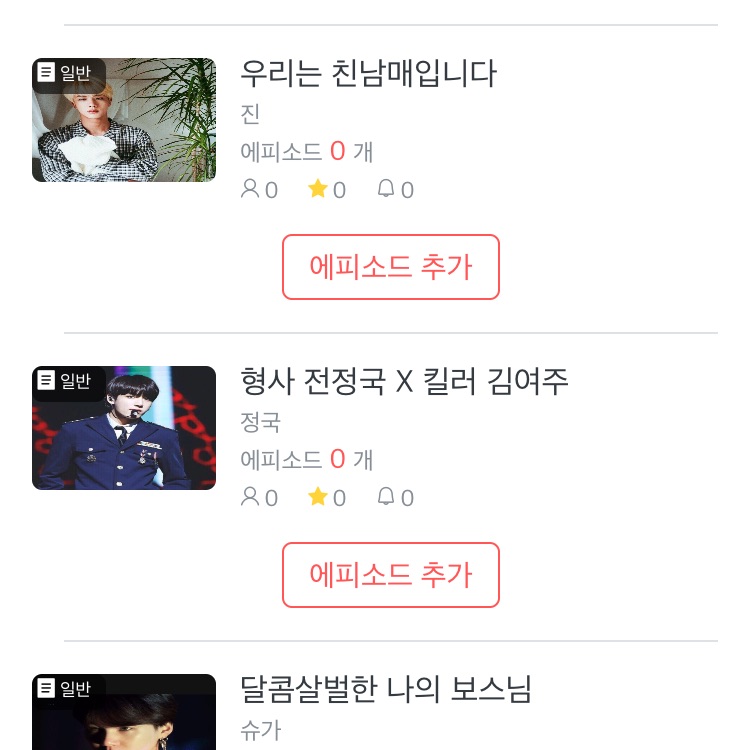The width and height of the screenshot is (746, 750).
Task: Open the 형사 전정국 X 킬러 김여주 cover thumbnail
Action: [x=124, y=428]
